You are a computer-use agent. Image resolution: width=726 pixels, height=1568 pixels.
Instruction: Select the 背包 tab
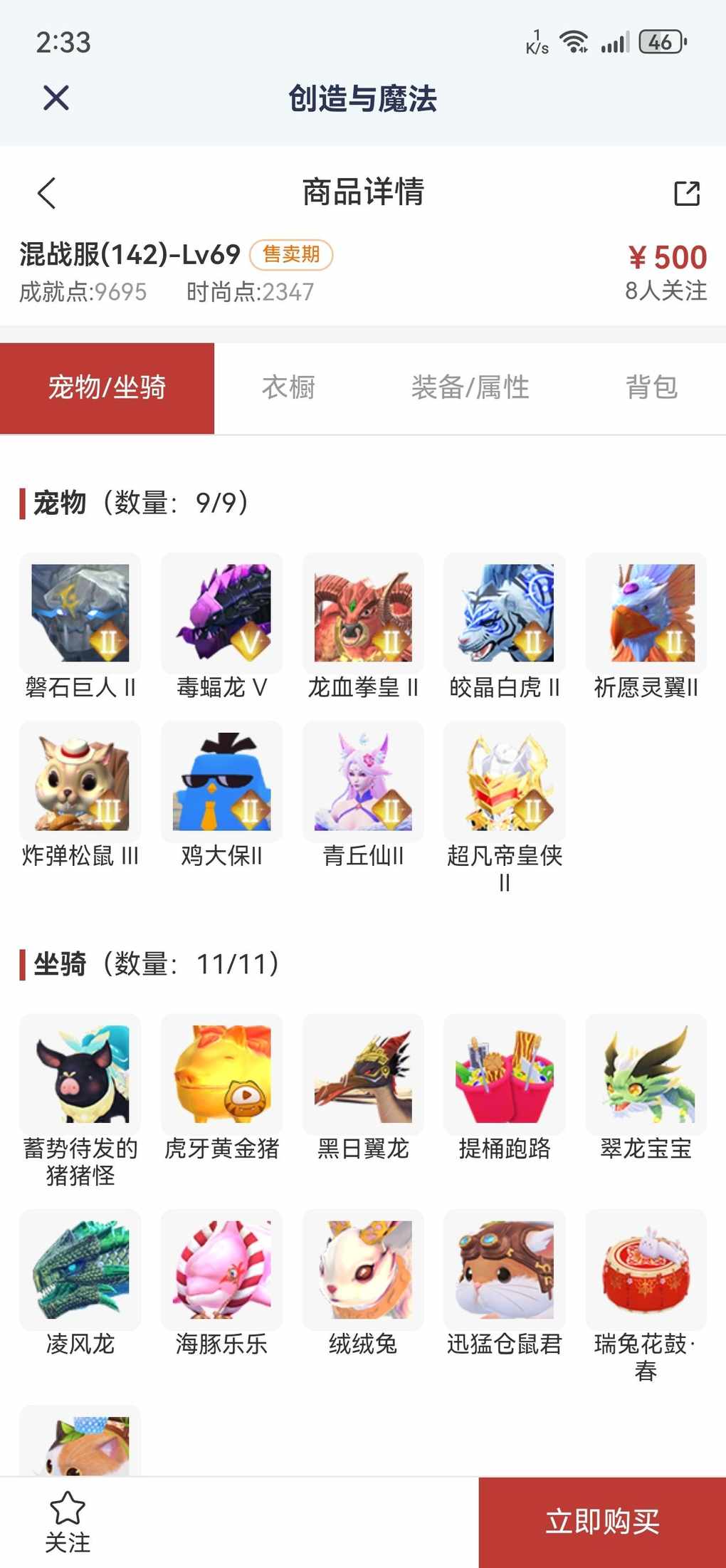[651, 388]
